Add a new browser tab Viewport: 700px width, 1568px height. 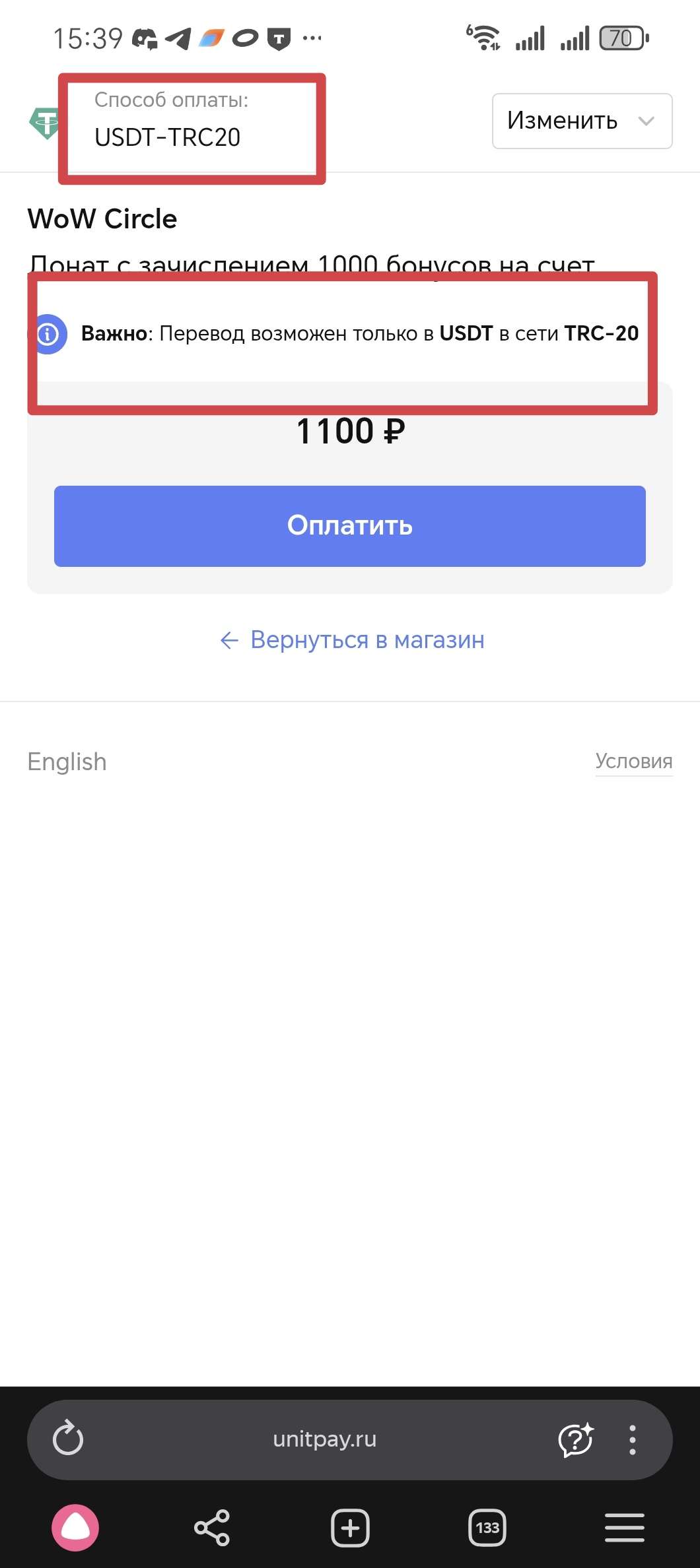coord(349,1527)
